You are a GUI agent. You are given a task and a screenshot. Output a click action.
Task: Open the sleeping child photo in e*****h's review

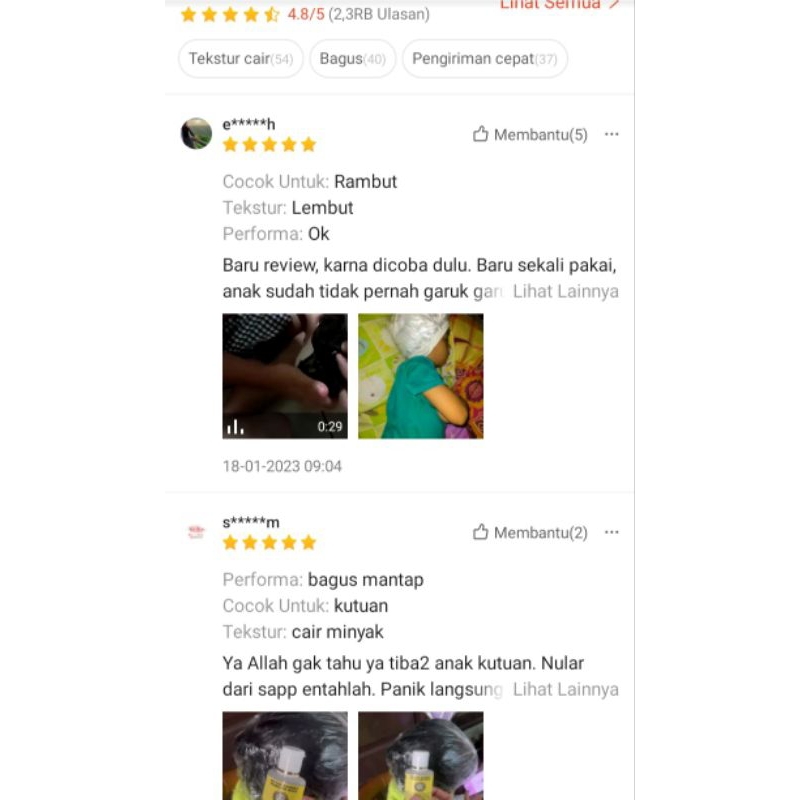click(420, 376)
